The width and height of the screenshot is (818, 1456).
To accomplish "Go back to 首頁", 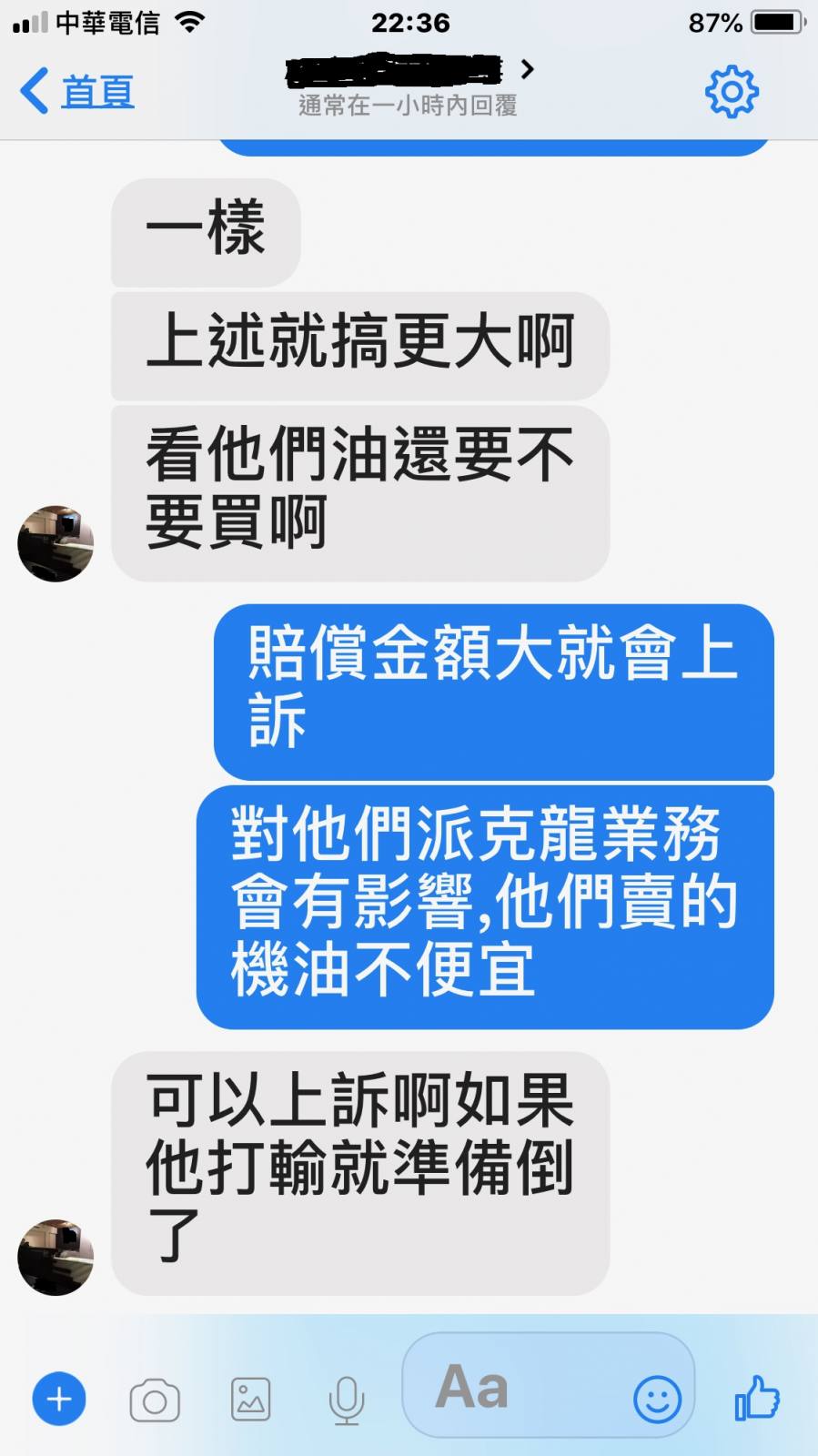I will coord(77,92).
